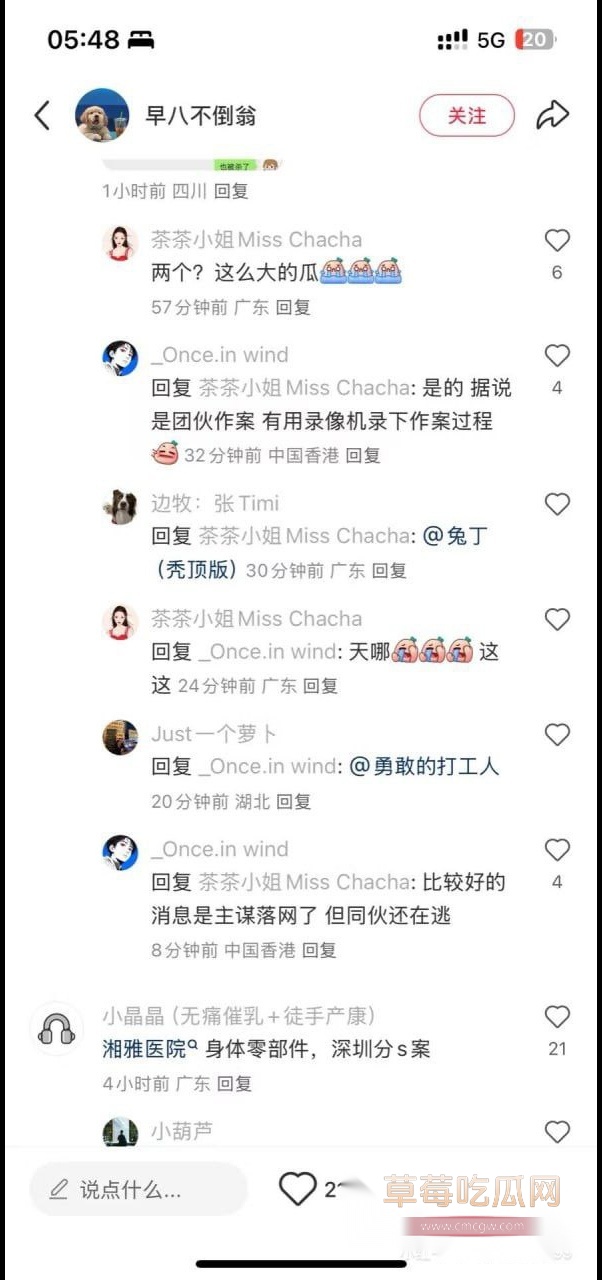
Task: View _Once.in wind's profile from the 8分钟前 reply
Action: pyautogui.click(x=120, y=852)
